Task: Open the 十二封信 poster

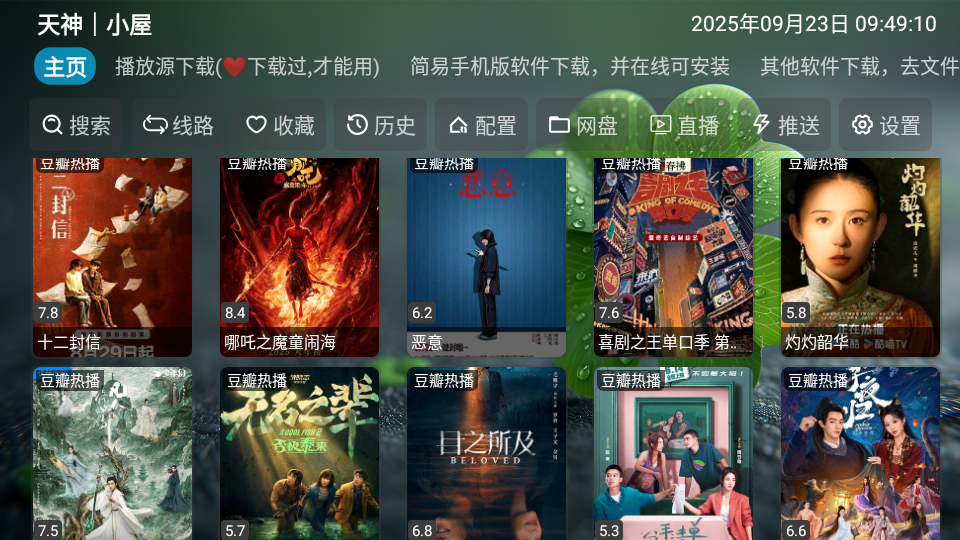Action: click(112, 255)
